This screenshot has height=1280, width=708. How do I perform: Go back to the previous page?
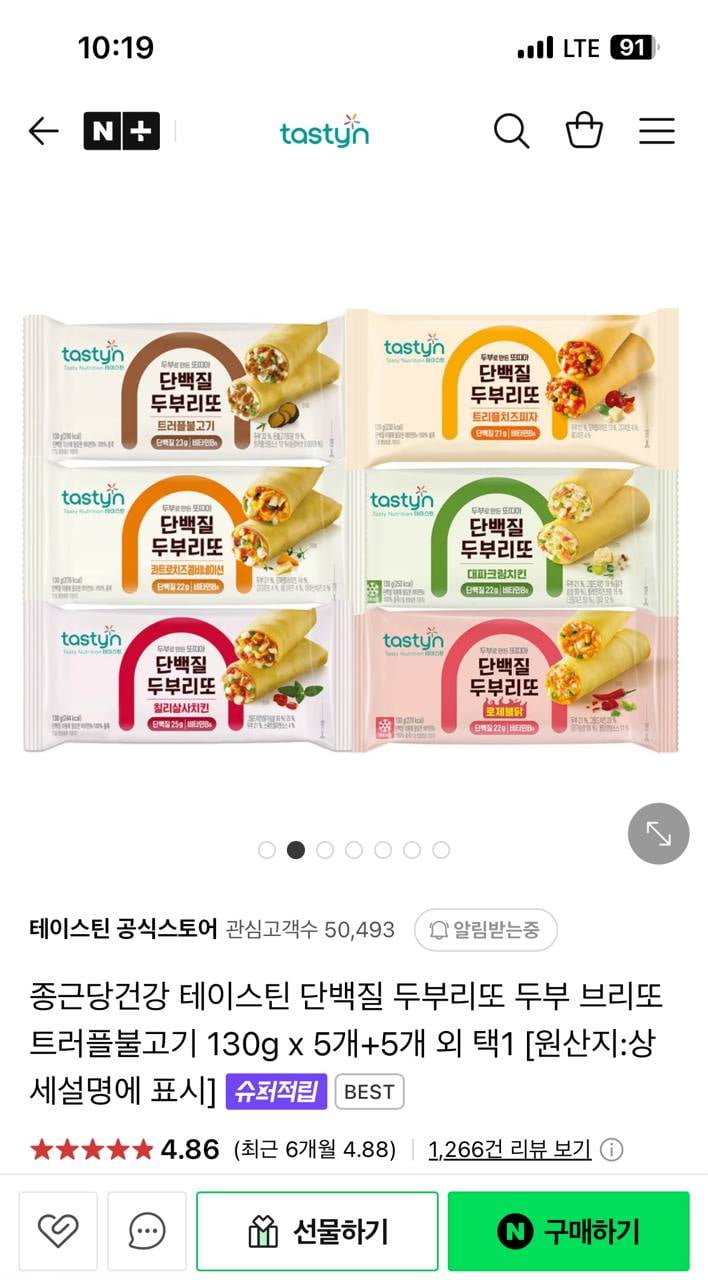click(43, 131)
